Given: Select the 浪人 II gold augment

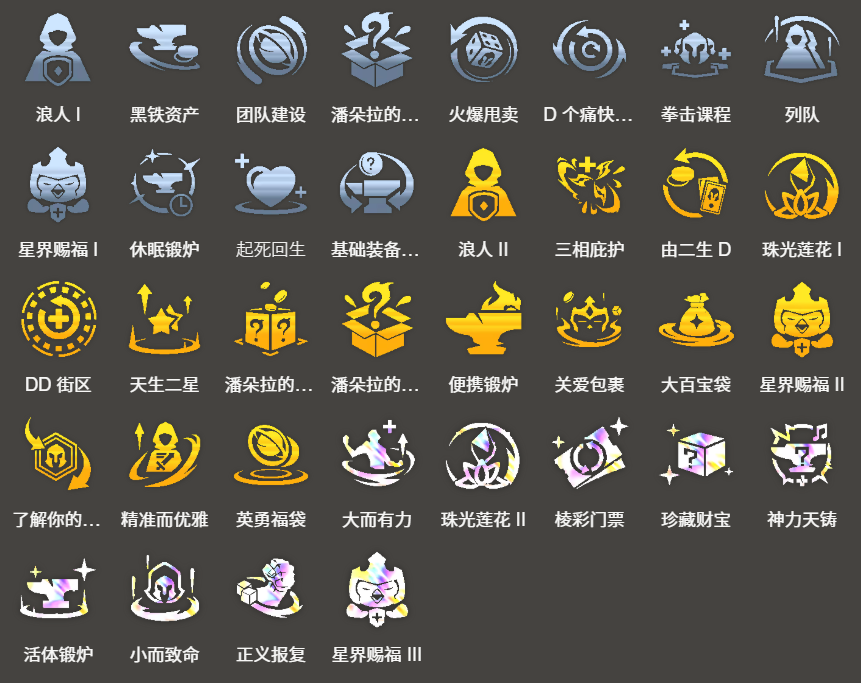Looking at the screenshot, I should 484,185.
